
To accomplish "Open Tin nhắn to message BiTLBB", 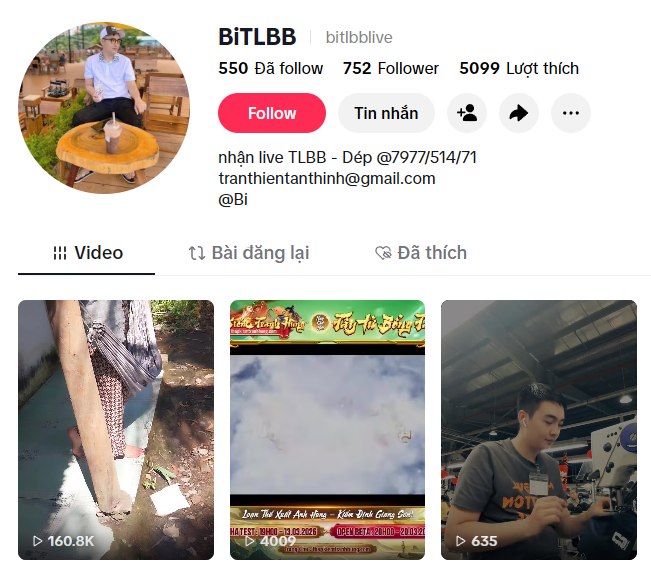I will coord(386,113).
